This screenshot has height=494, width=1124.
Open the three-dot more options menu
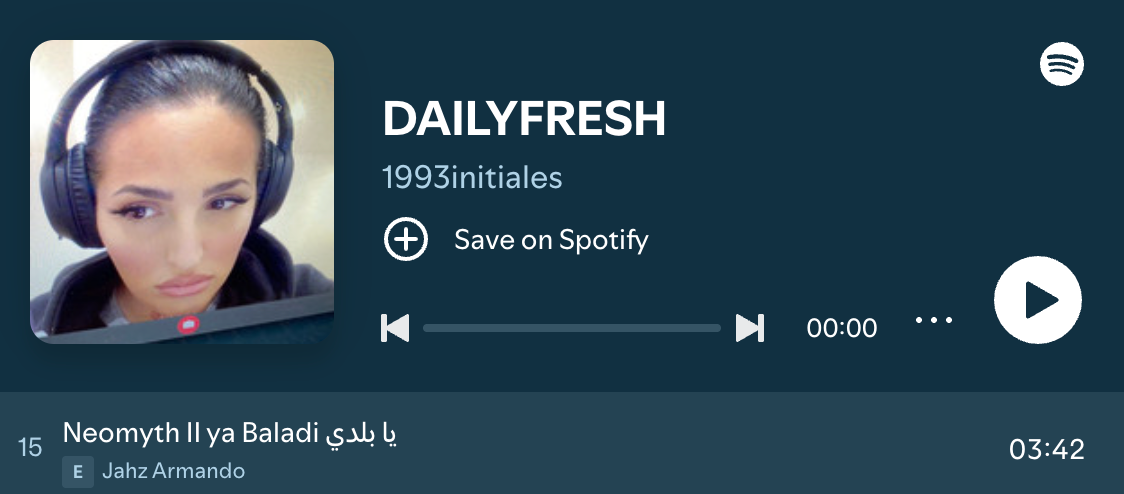(934, 321)
